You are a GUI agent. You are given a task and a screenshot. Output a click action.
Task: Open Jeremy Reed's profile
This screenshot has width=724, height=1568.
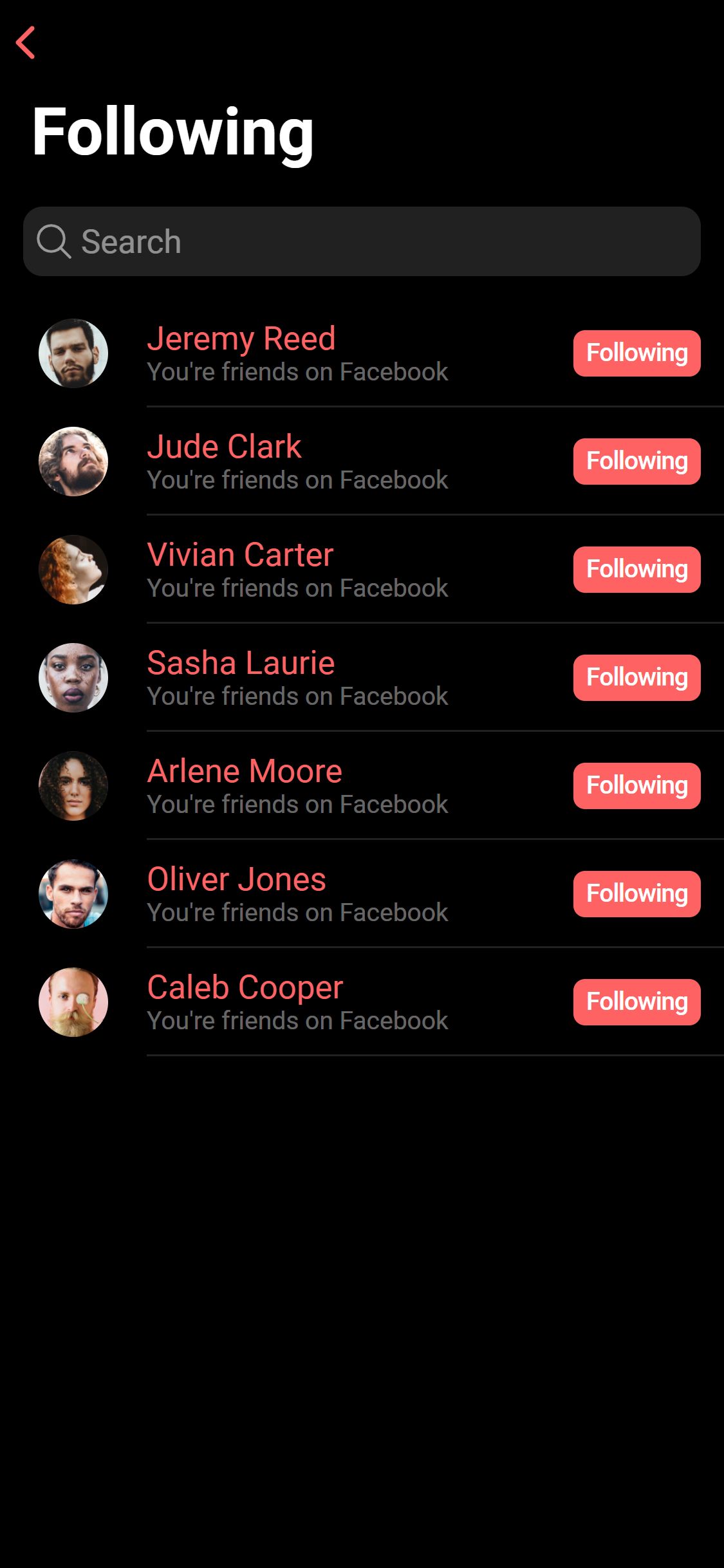pos(241,339)
